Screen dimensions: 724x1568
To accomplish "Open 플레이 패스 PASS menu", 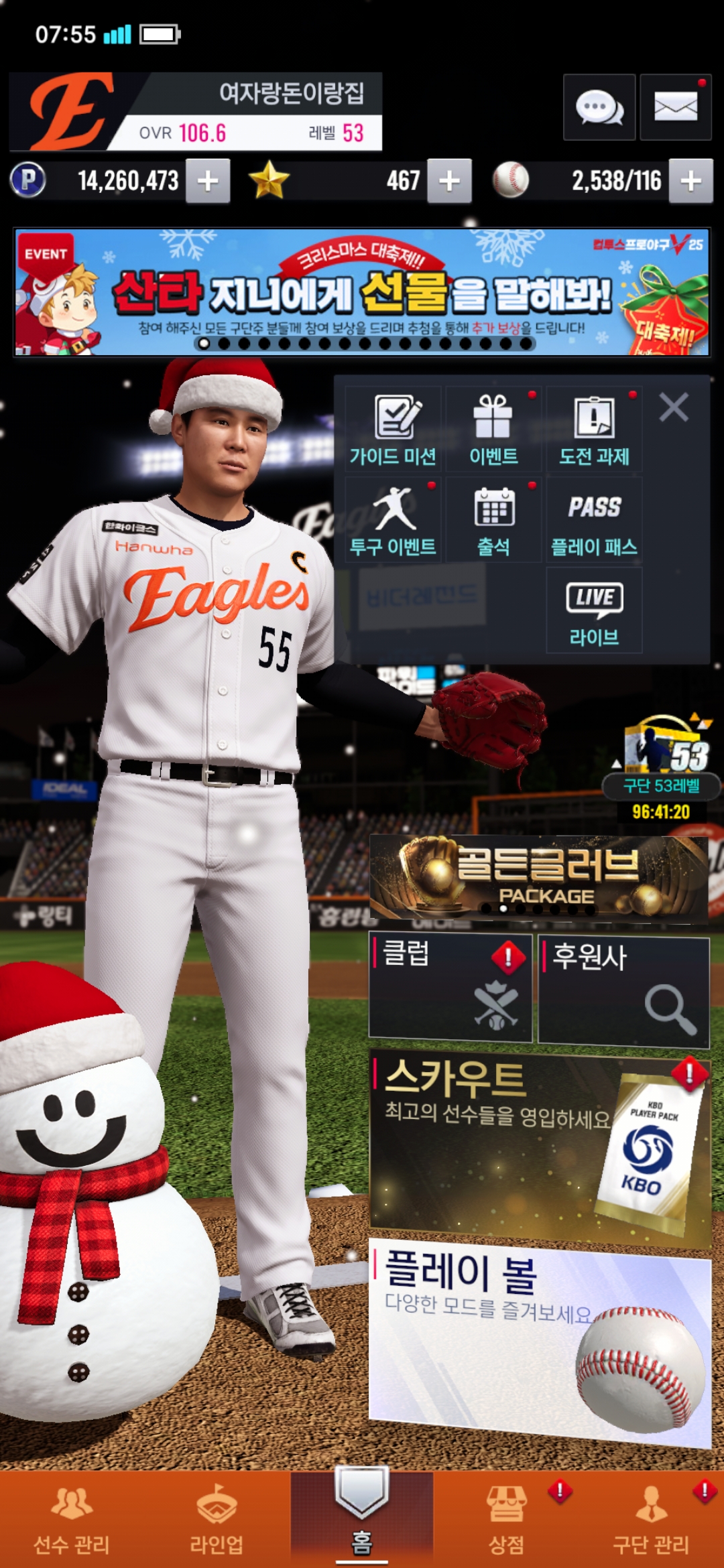I will click(594, 521).
